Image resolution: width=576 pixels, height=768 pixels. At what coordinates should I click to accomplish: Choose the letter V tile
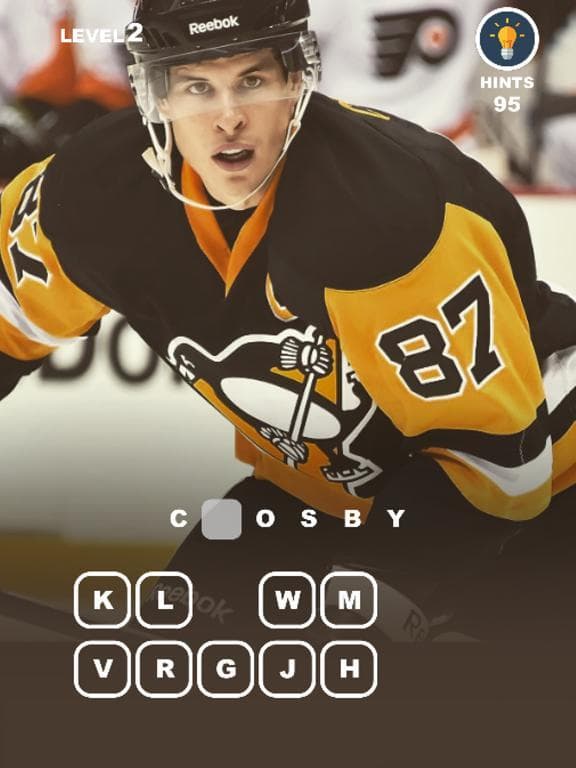tap(103, 669)
